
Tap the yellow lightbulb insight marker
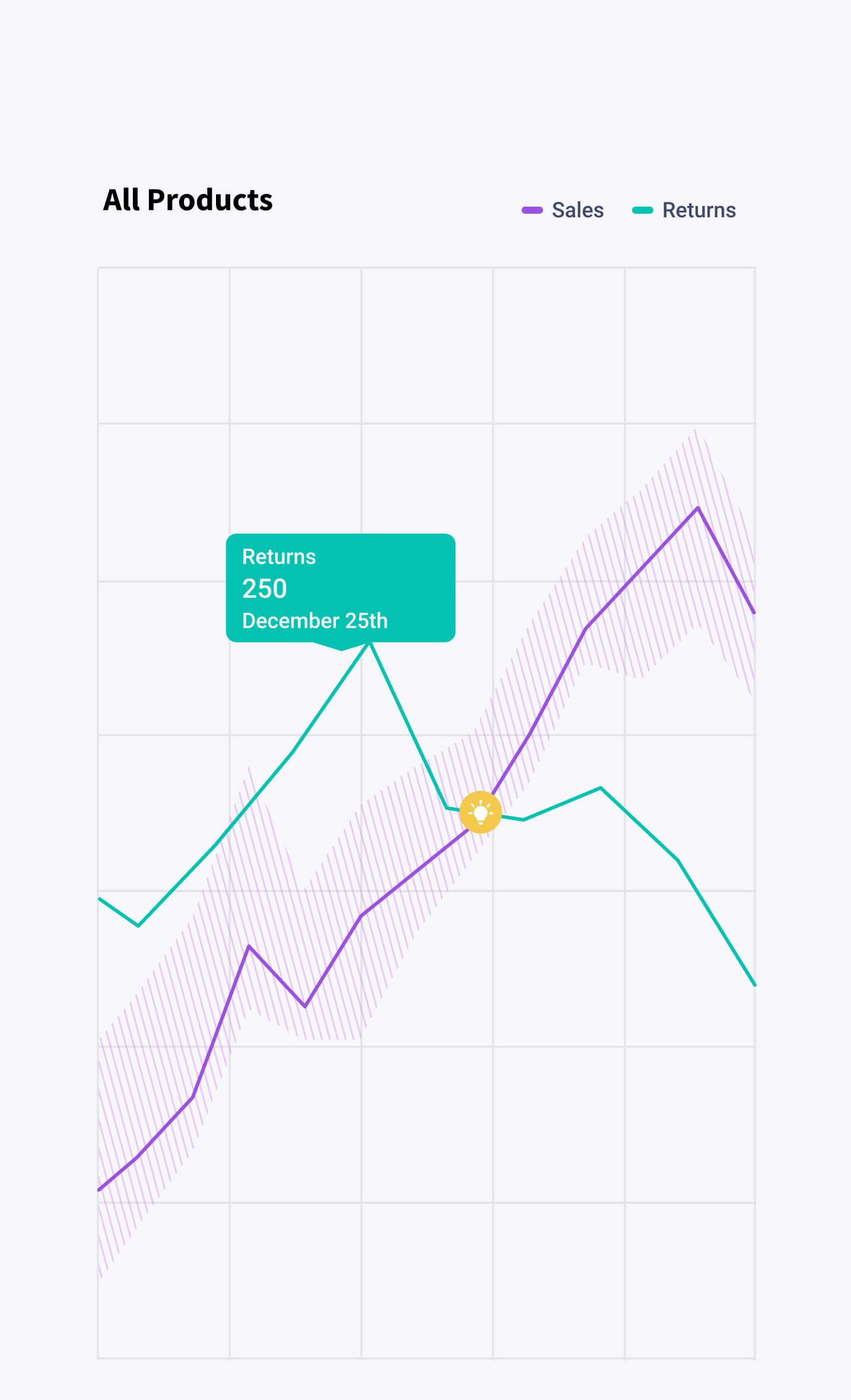[481, 812]
